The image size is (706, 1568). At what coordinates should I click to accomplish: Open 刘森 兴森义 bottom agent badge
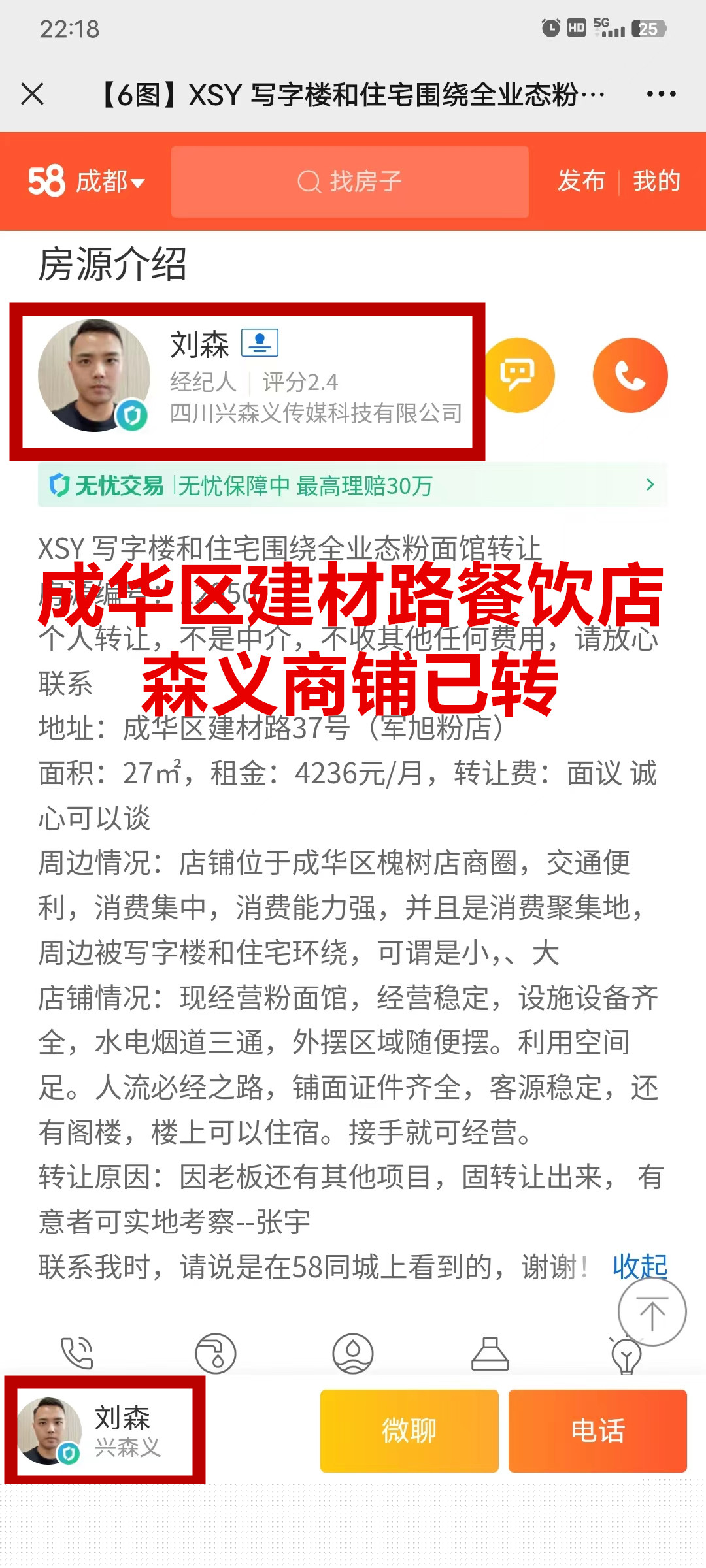click(105, 1431)
